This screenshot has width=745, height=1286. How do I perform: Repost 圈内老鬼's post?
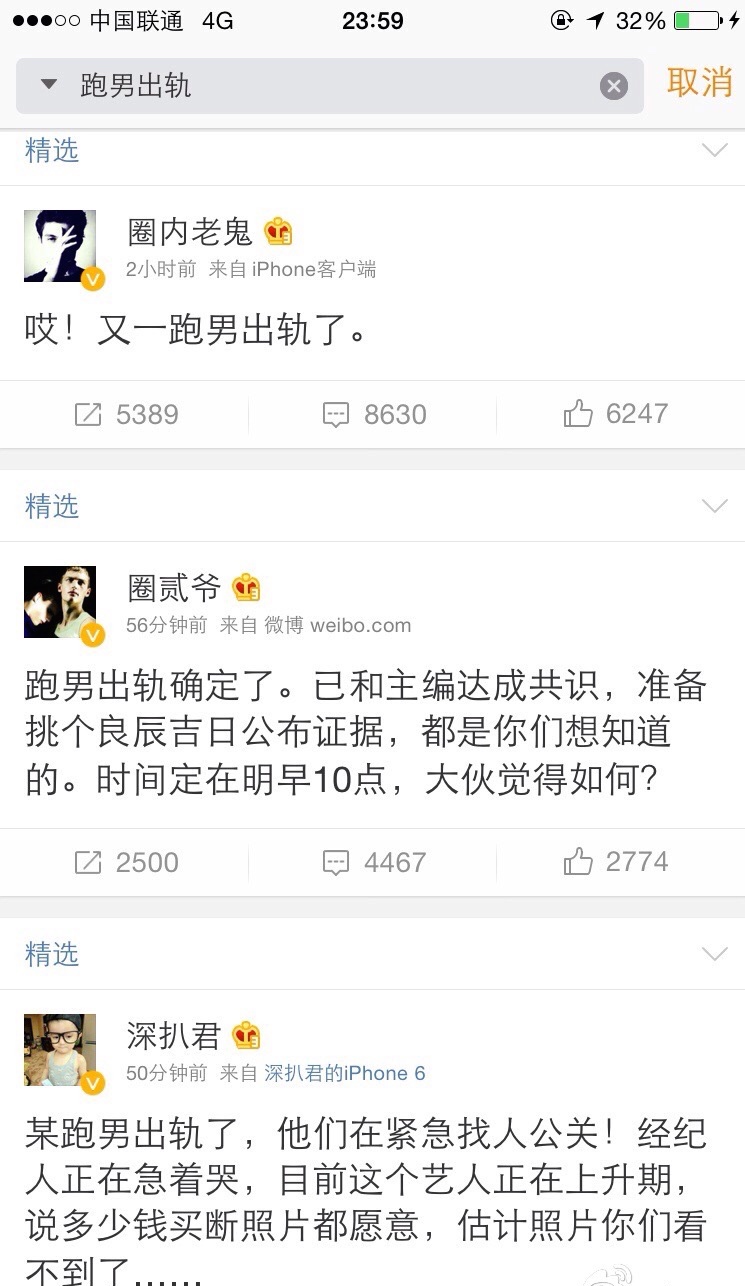(x=126, y=414)
